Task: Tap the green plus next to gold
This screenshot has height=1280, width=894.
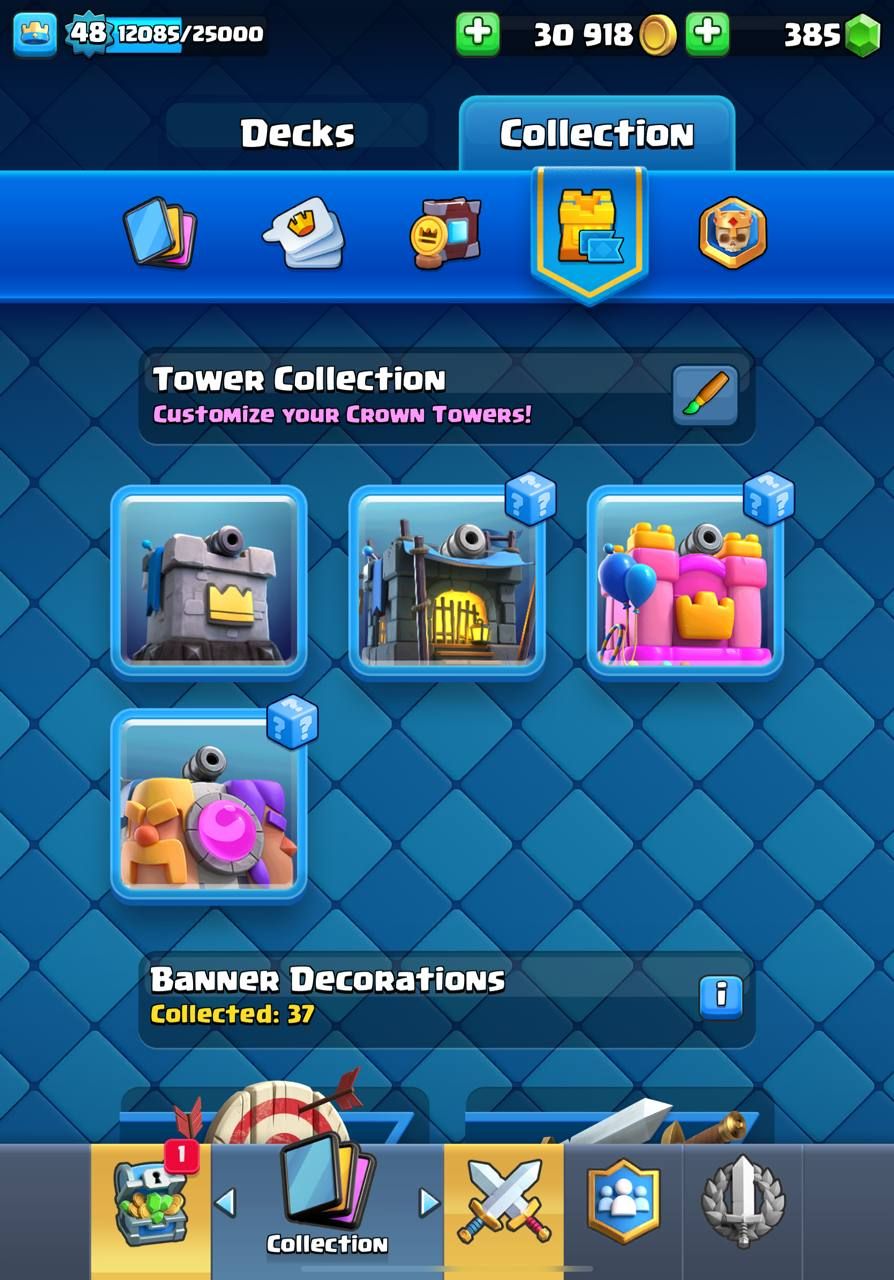Action: click(478, 33)
